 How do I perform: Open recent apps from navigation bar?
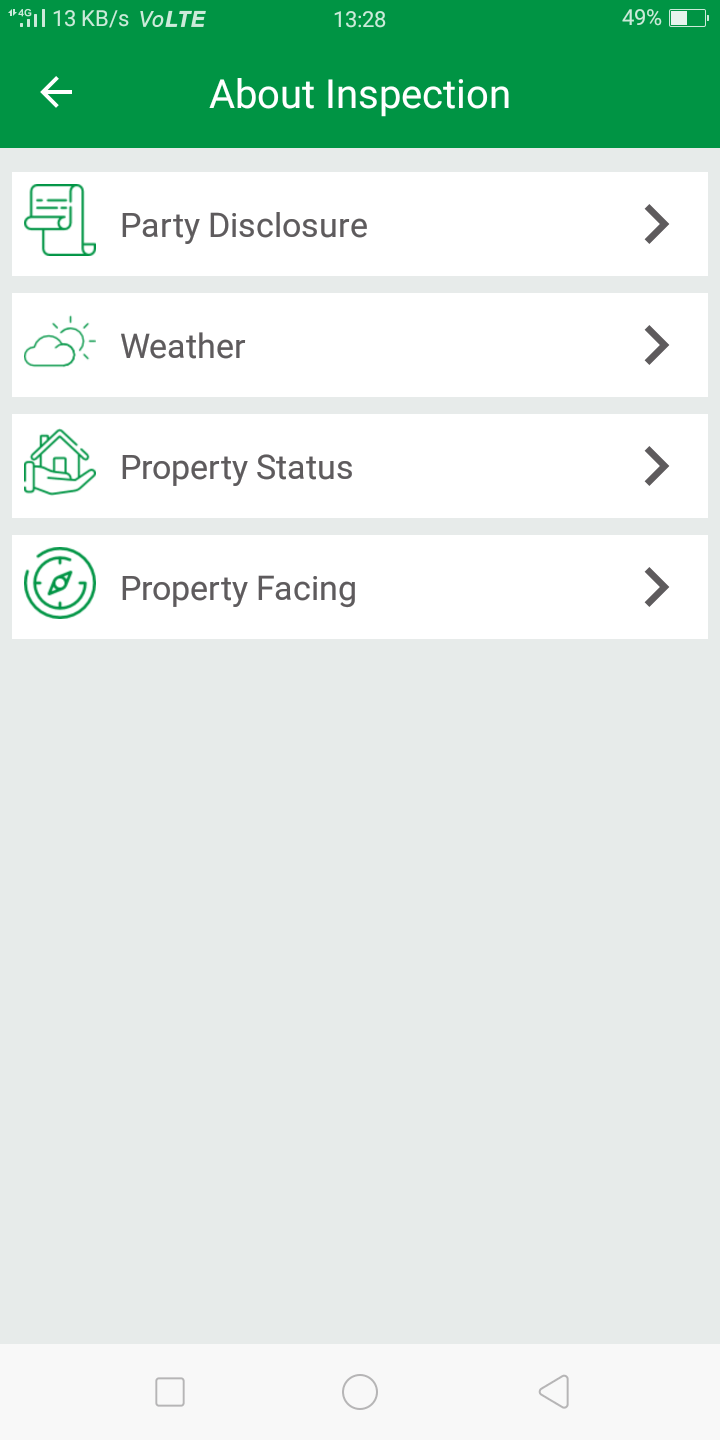pos(170,1392)
